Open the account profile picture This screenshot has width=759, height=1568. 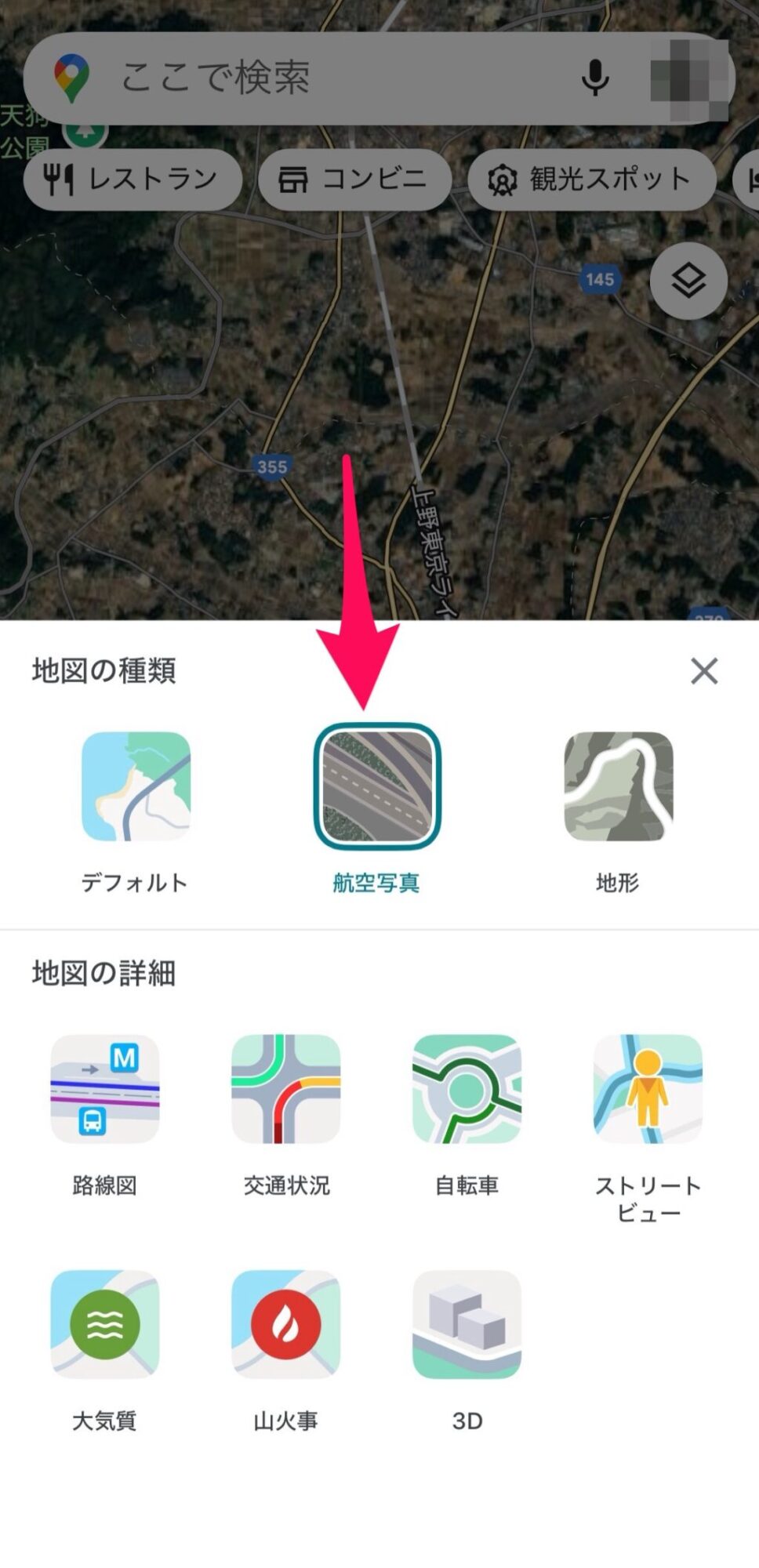(x=688, y=79)
